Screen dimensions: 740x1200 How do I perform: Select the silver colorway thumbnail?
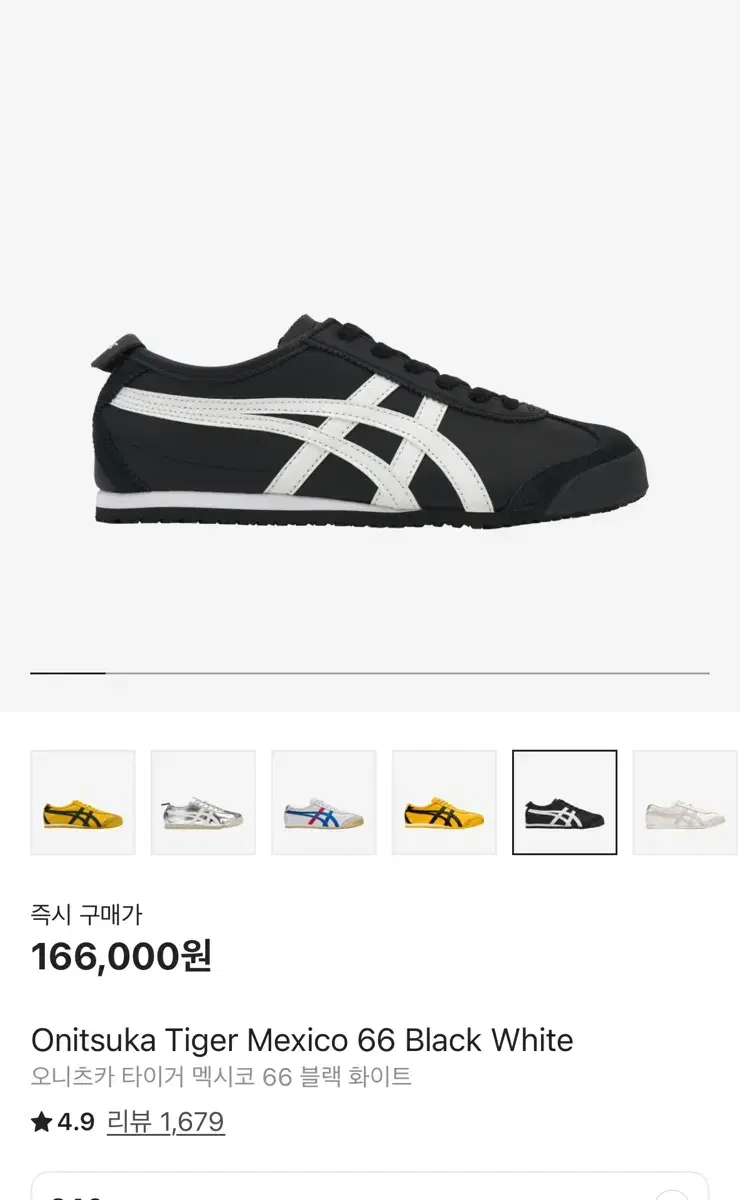point(203,802)
